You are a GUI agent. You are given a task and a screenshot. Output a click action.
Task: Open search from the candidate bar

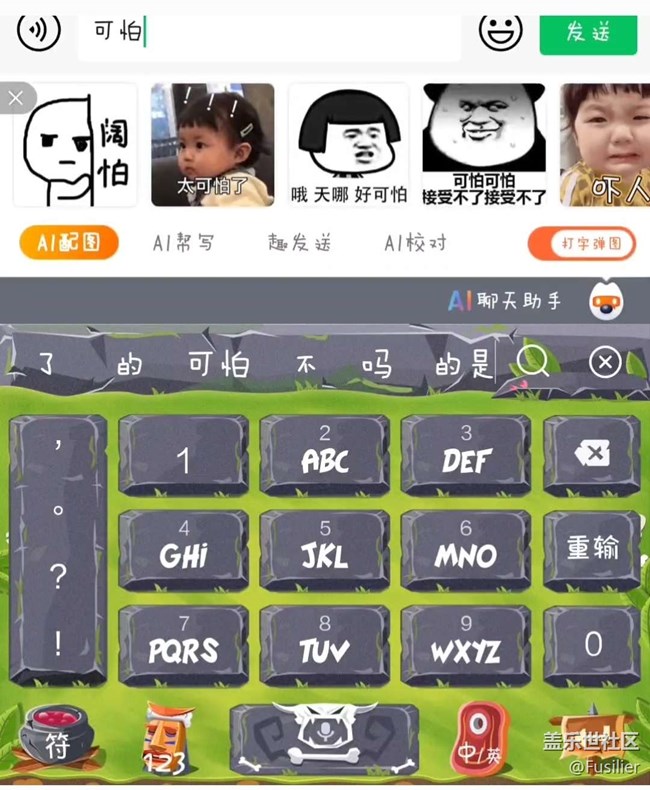533,362
